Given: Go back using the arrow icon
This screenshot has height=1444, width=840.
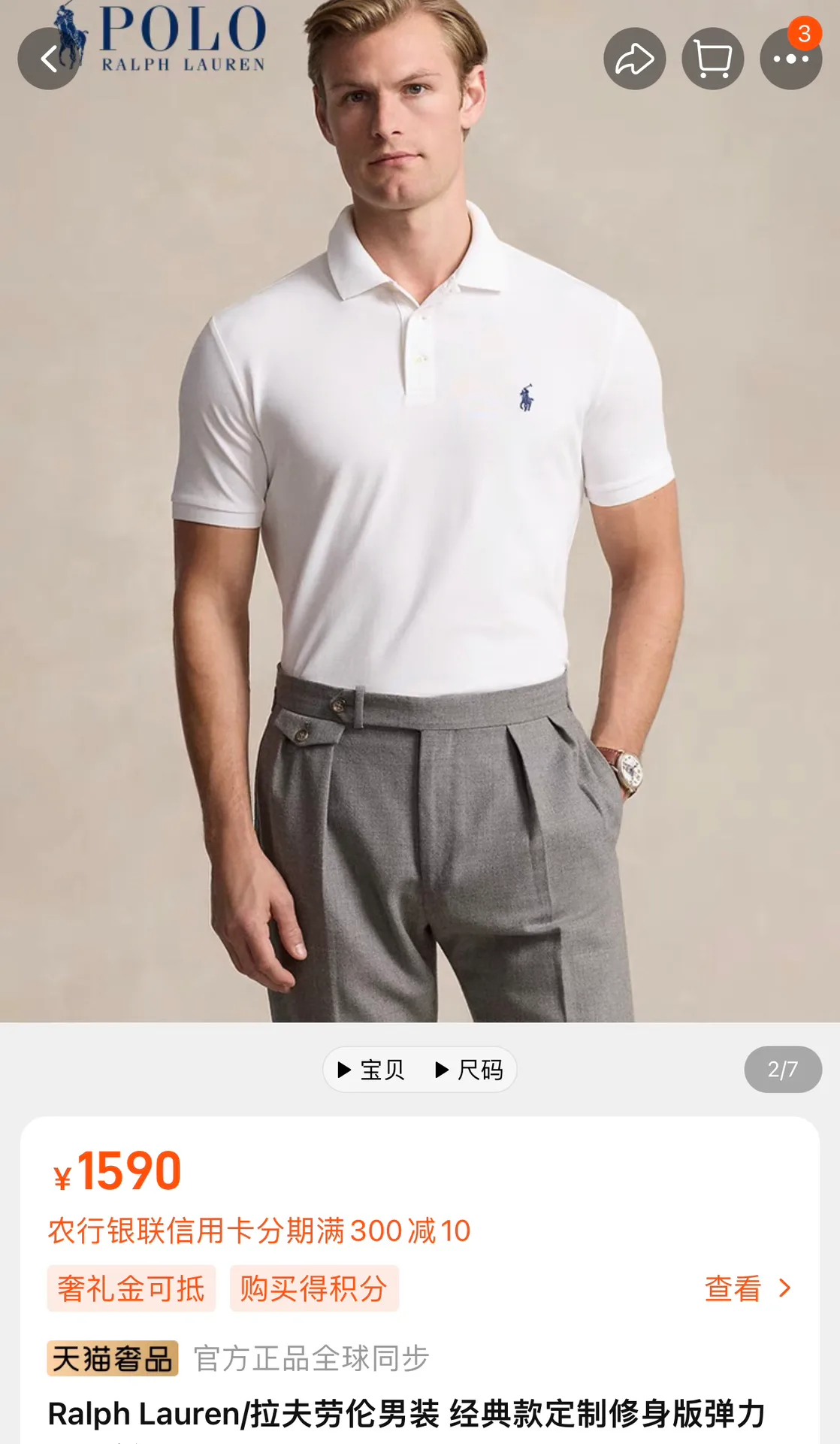Looking at the screenshot, I should [x=49, y=59].
